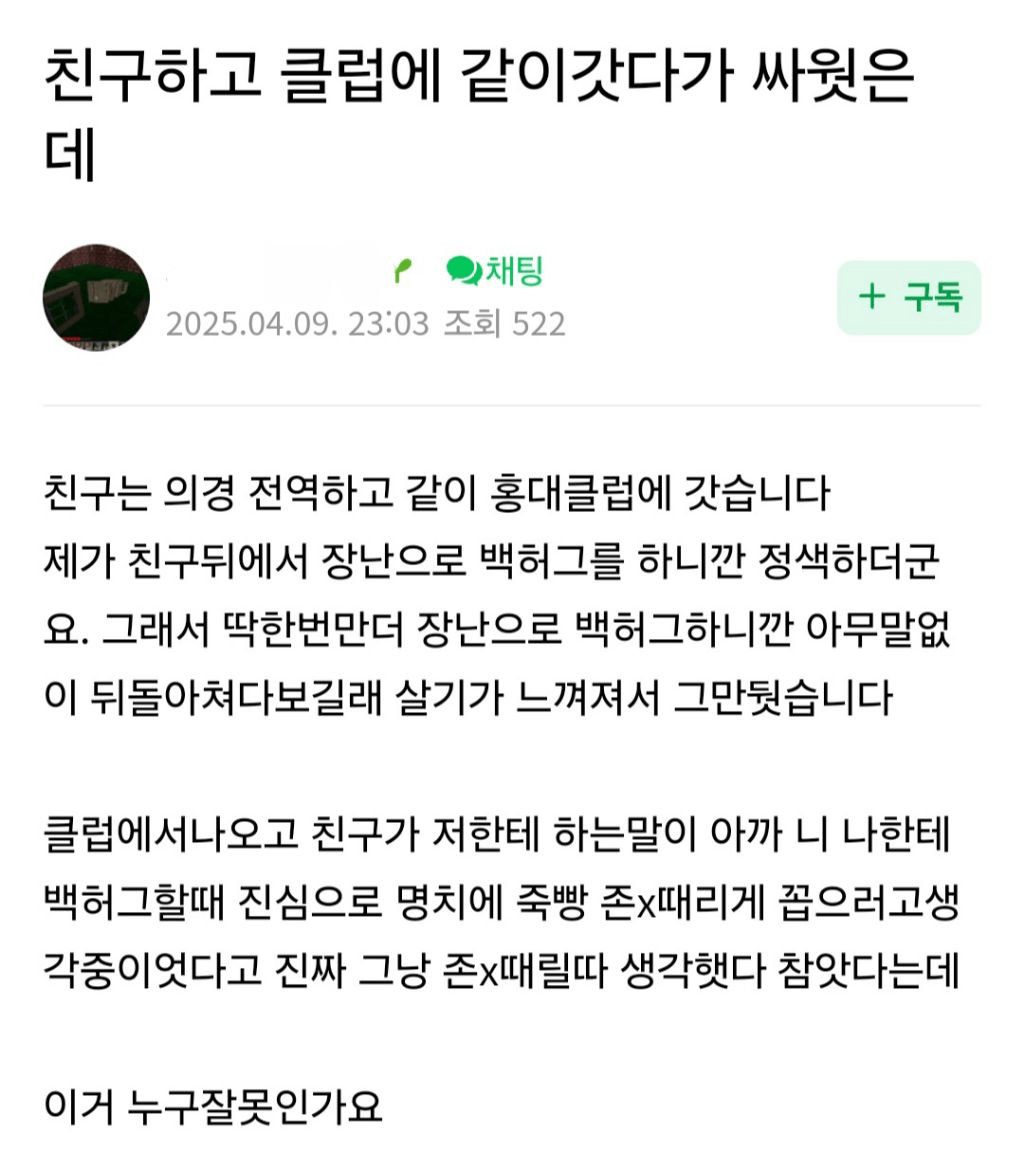The image size is (1024, 1151).
Task: Start a chat via 채팅 link
Action: (x=495, y=270)
